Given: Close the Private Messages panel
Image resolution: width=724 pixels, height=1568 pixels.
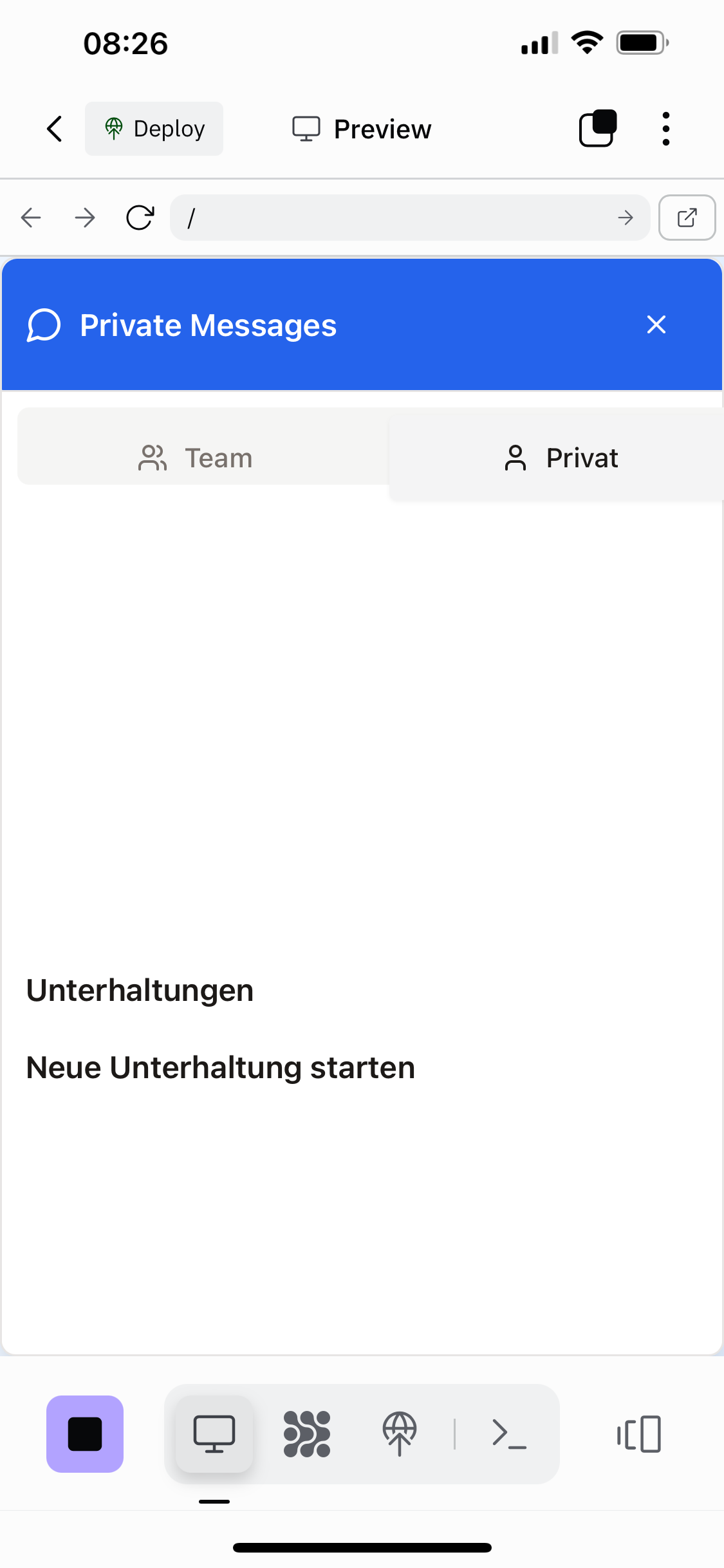Looking at the screenshot, I should 656,324.
